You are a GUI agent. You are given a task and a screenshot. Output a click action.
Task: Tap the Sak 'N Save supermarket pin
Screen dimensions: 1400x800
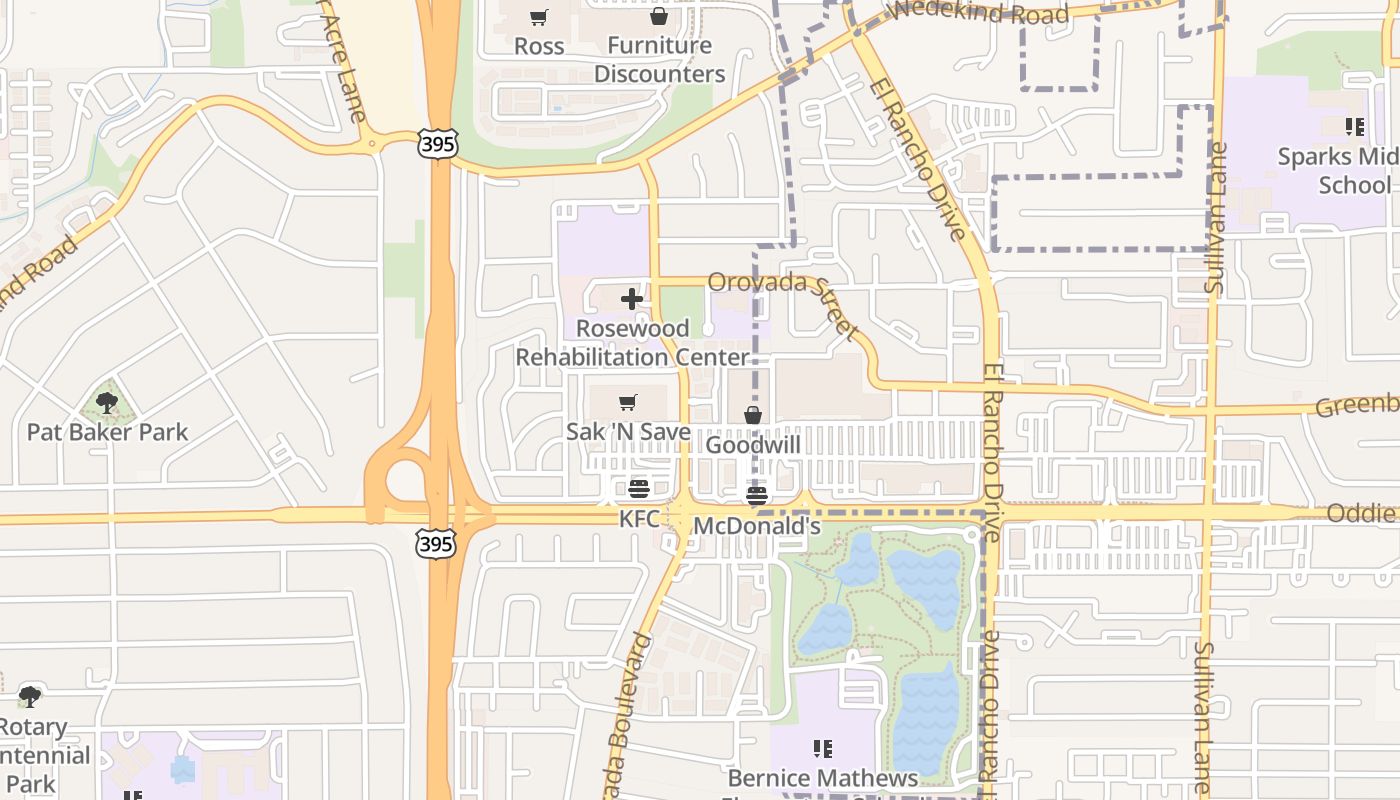tap(628, 403)
